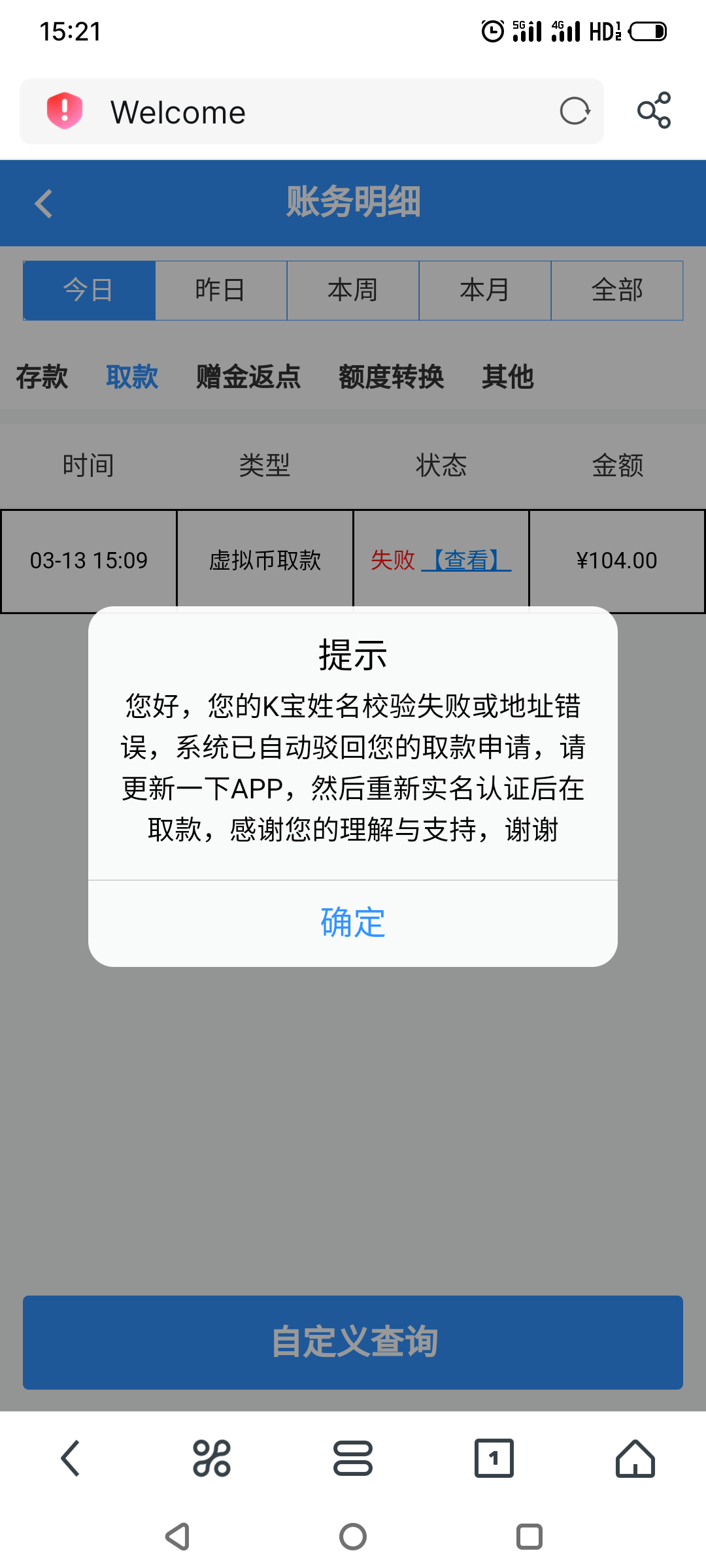Show 额度转换 records
Viewport: 706px width, 1568px height.
pos(391,377)
